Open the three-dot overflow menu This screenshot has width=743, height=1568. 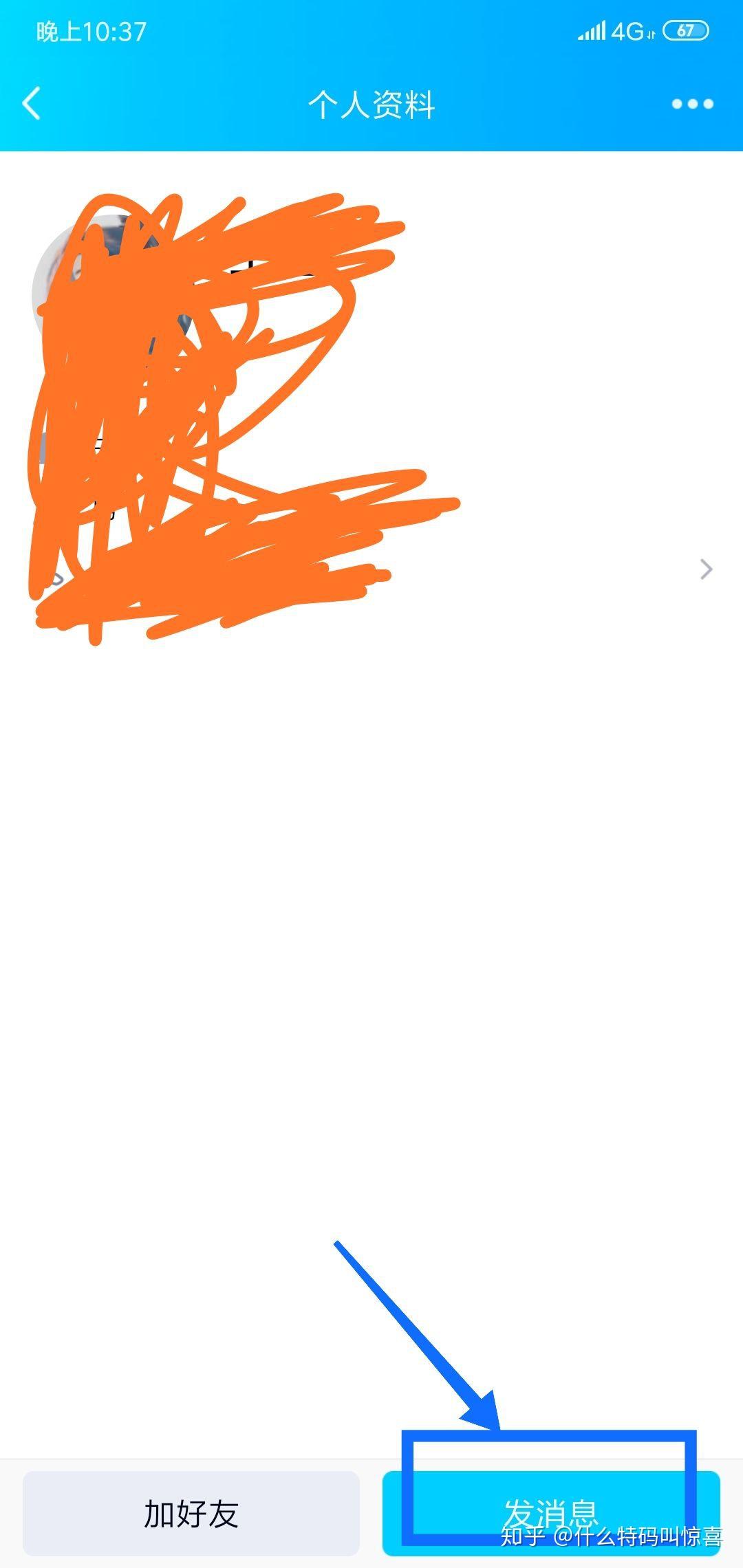(692, 104)
